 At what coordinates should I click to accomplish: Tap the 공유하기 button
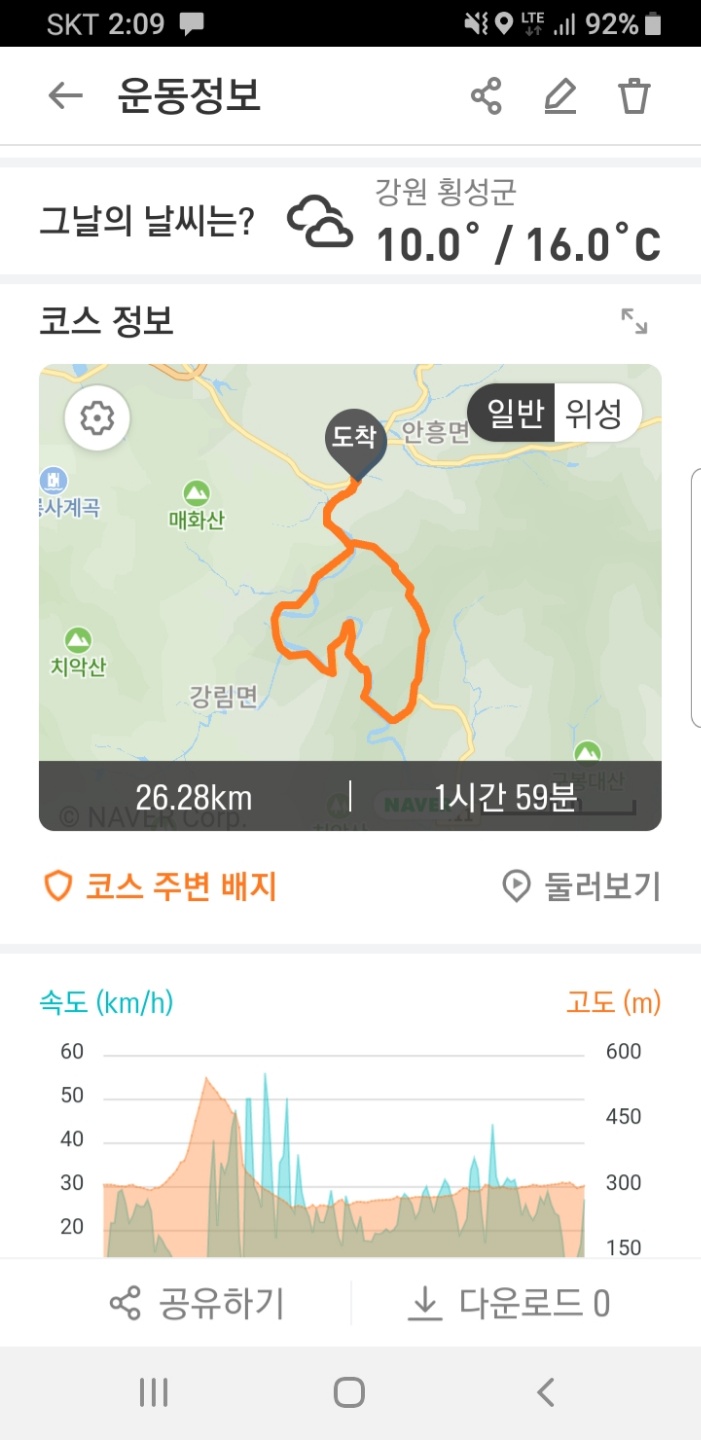(x=197, y=1304)
